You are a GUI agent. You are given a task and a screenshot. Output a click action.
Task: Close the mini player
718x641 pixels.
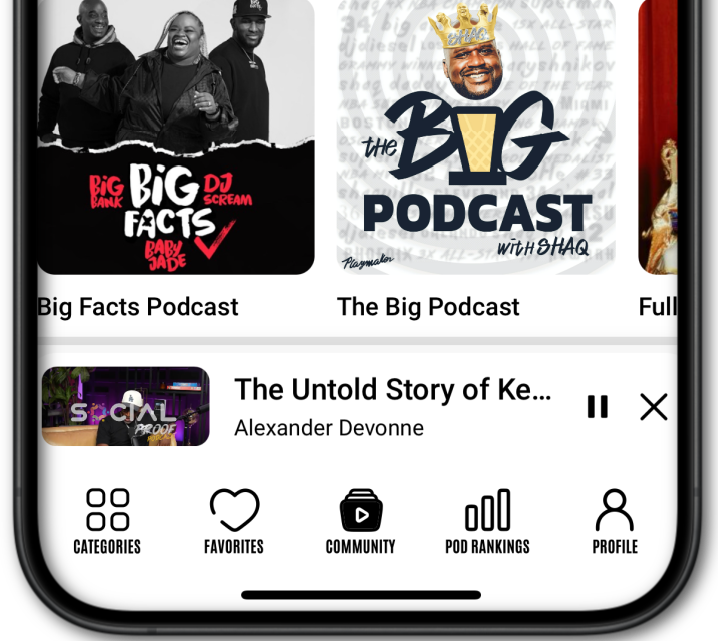coord(654,406)
